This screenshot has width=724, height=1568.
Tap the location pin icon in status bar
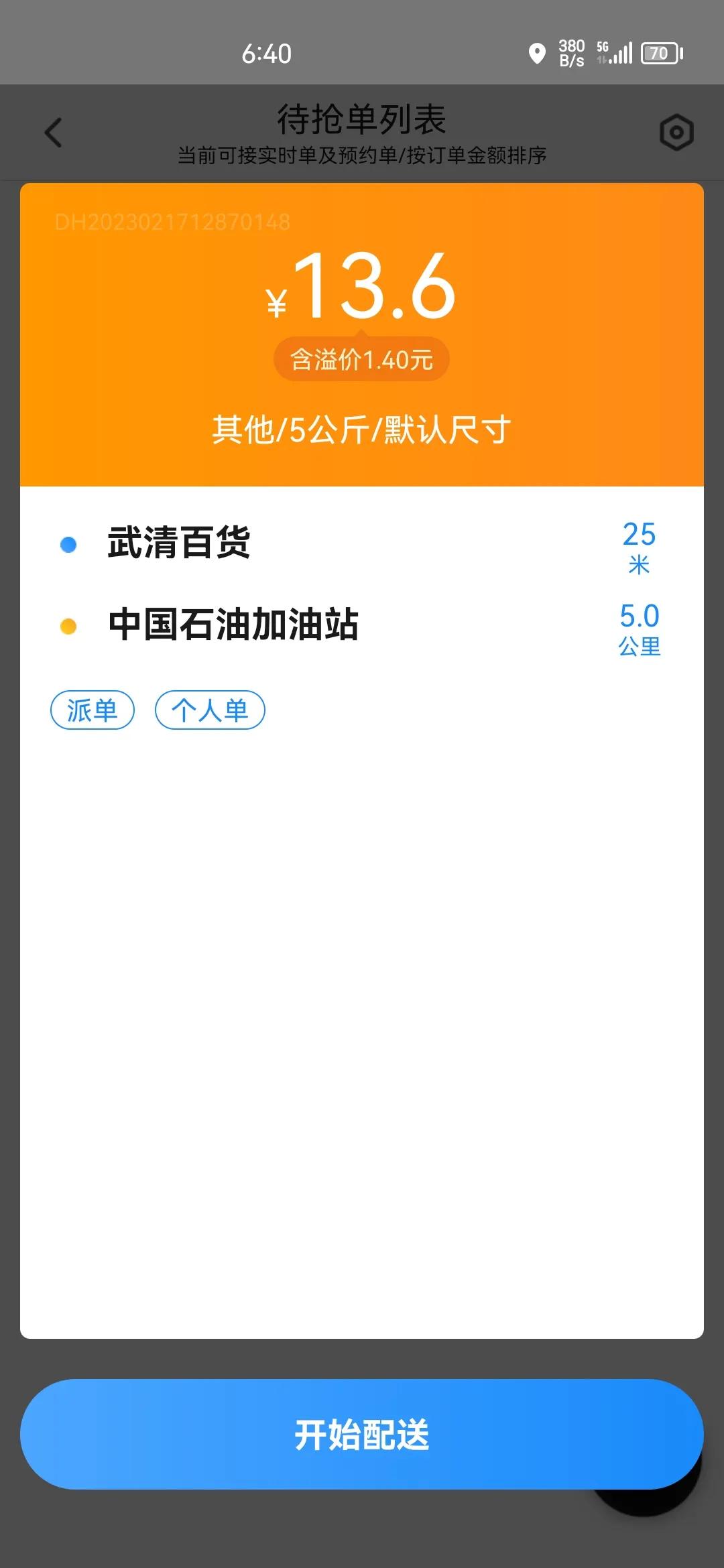(x=538, y=53)
